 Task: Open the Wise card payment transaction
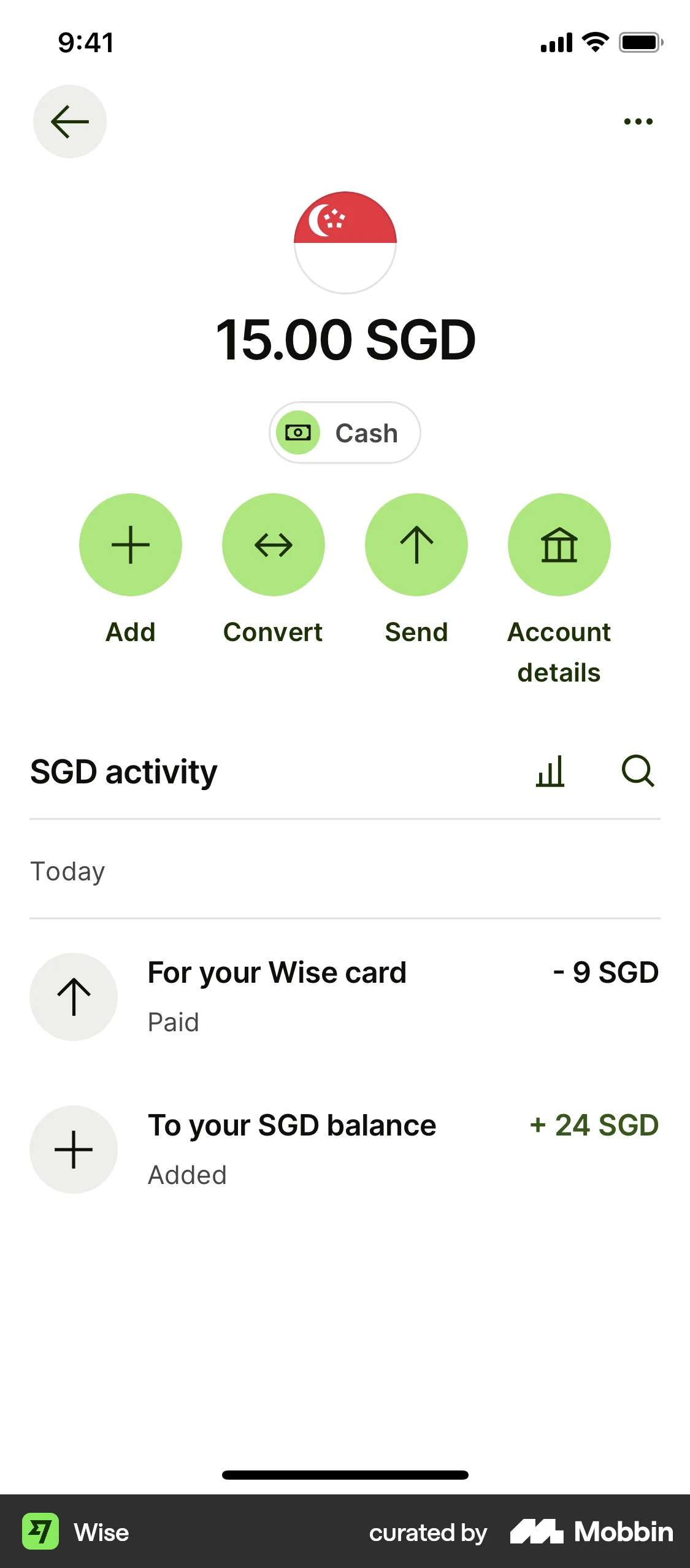(345, 996)
